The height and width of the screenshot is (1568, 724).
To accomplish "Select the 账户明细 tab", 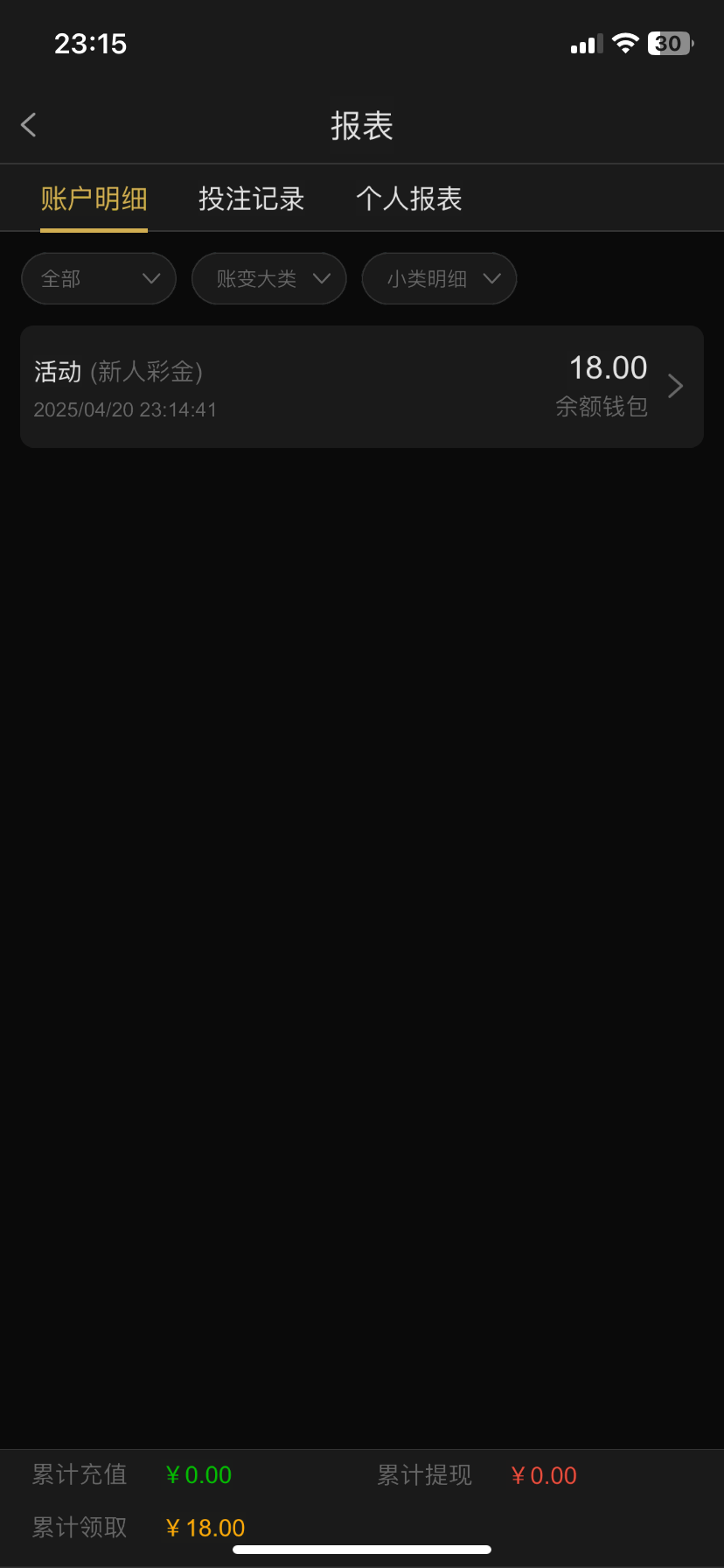I will coord(94,199).
